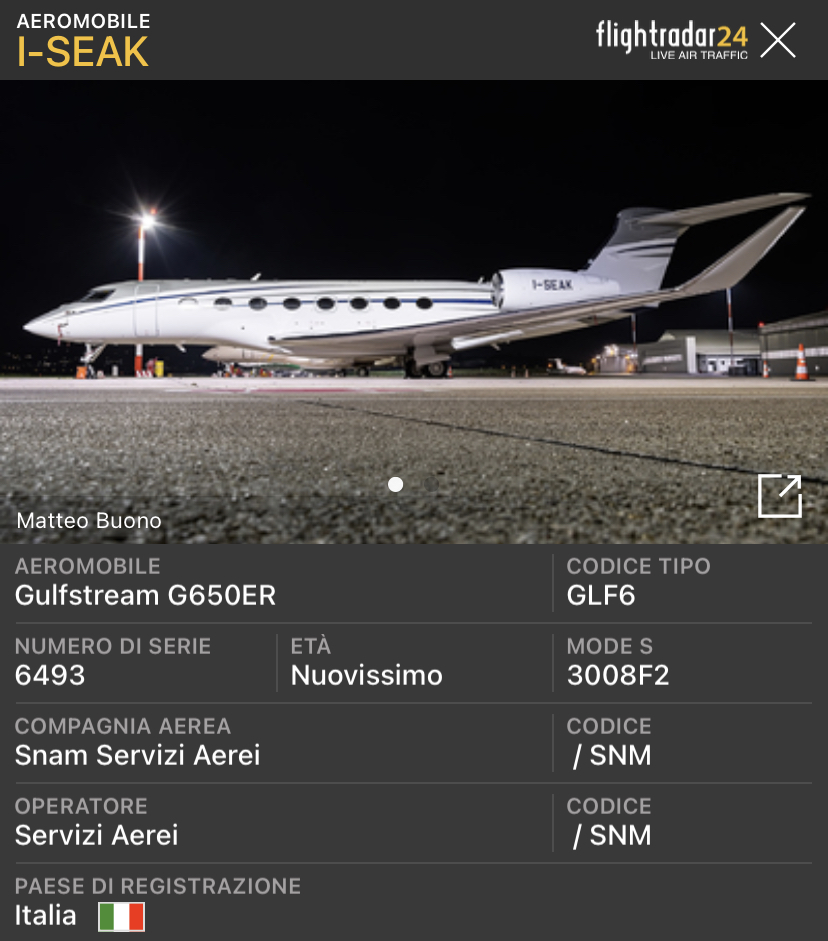Close the I-SEAK aircraft details panel
The height and width of the screenshot is (941, 828).
[777, 40]
